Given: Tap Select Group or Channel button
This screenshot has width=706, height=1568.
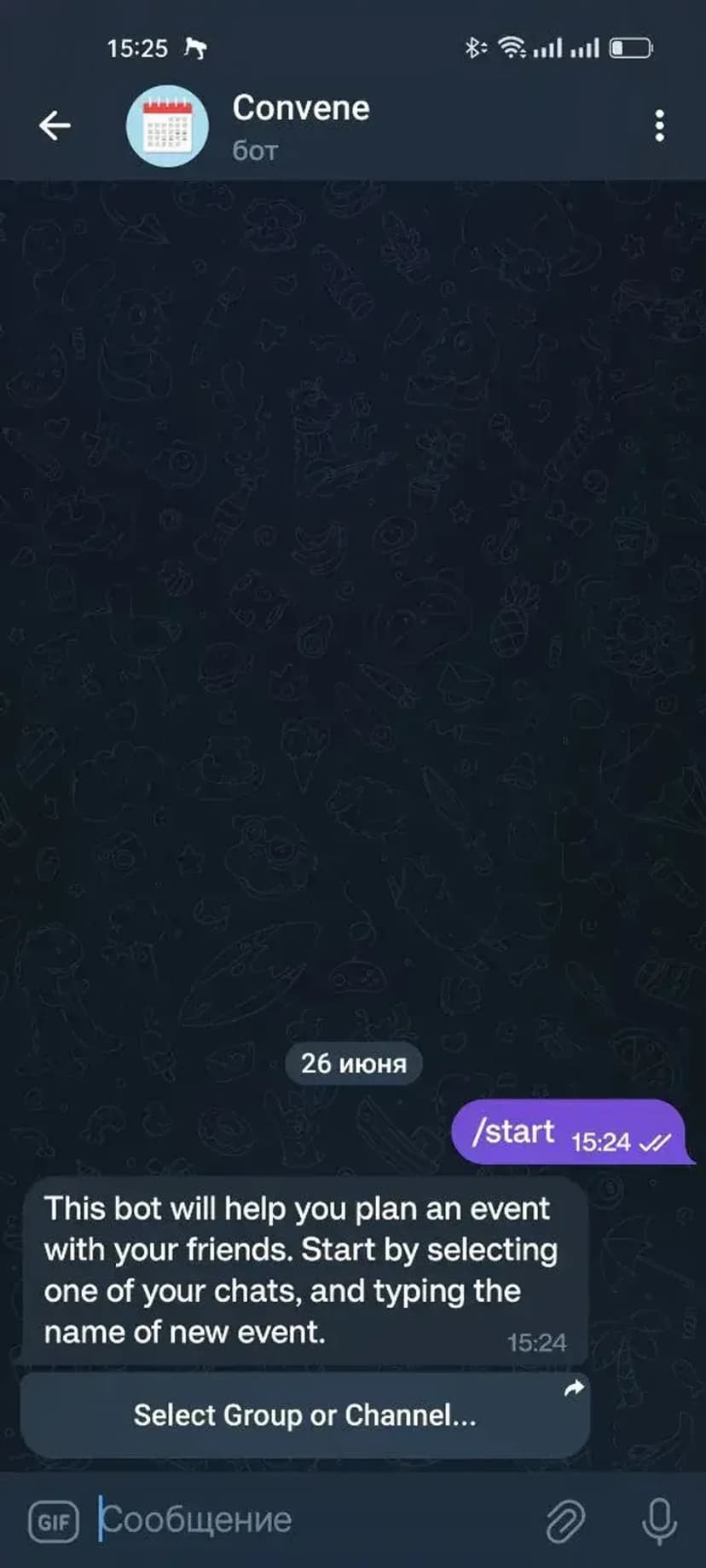Looking at the screenshot, I should pos(304,1415).
